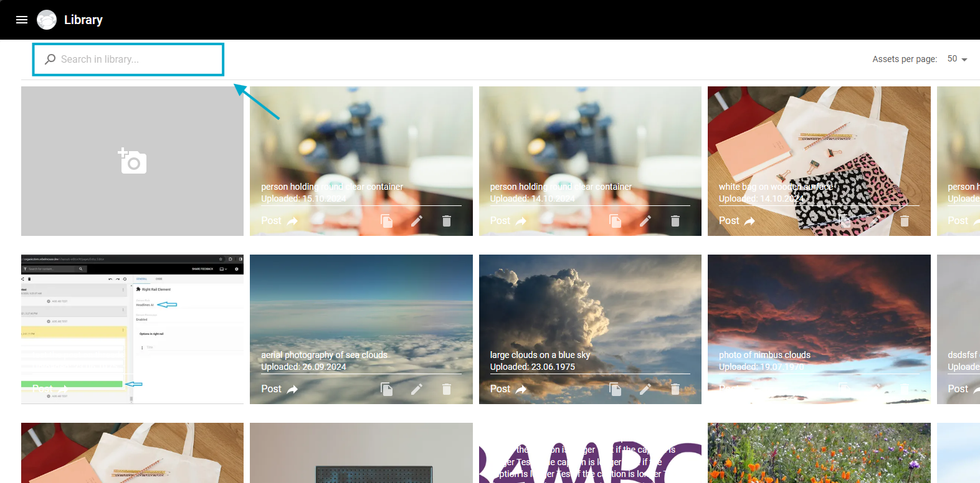Image resolution: width=980 pixels, height=483 pixels.
Task: Duplicate the aerial sea clouds image
Action: click(386, 389)
